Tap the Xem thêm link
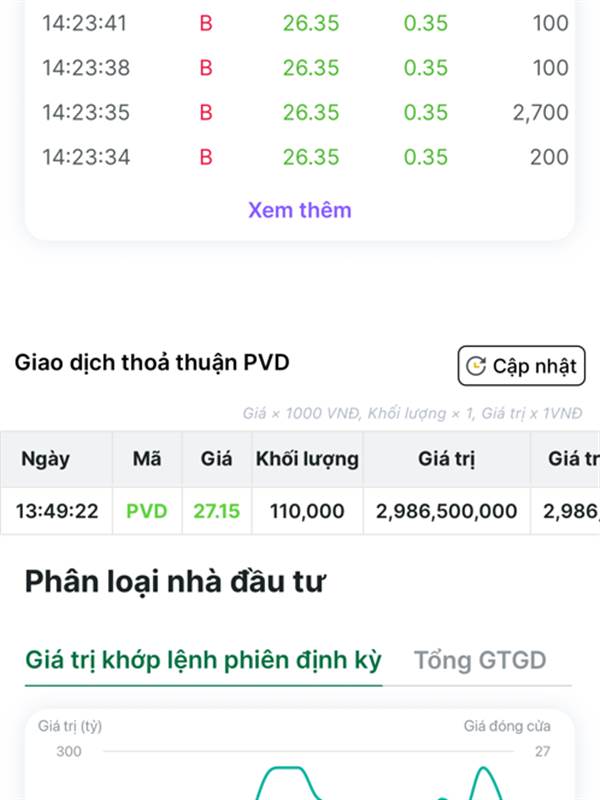The height and width of the screenshot is (800, 600). coord(300,210)
